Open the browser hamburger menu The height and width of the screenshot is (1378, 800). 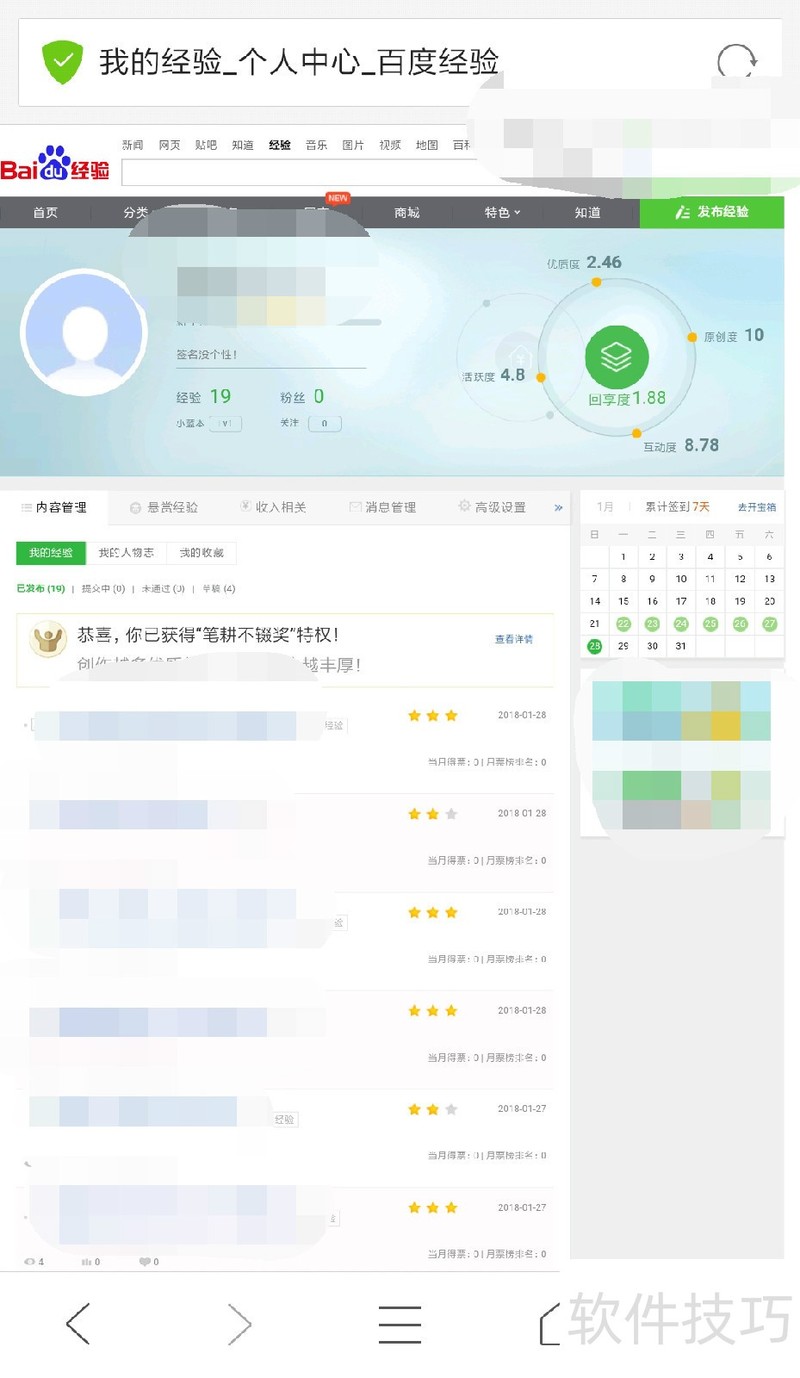(399, 1324)
